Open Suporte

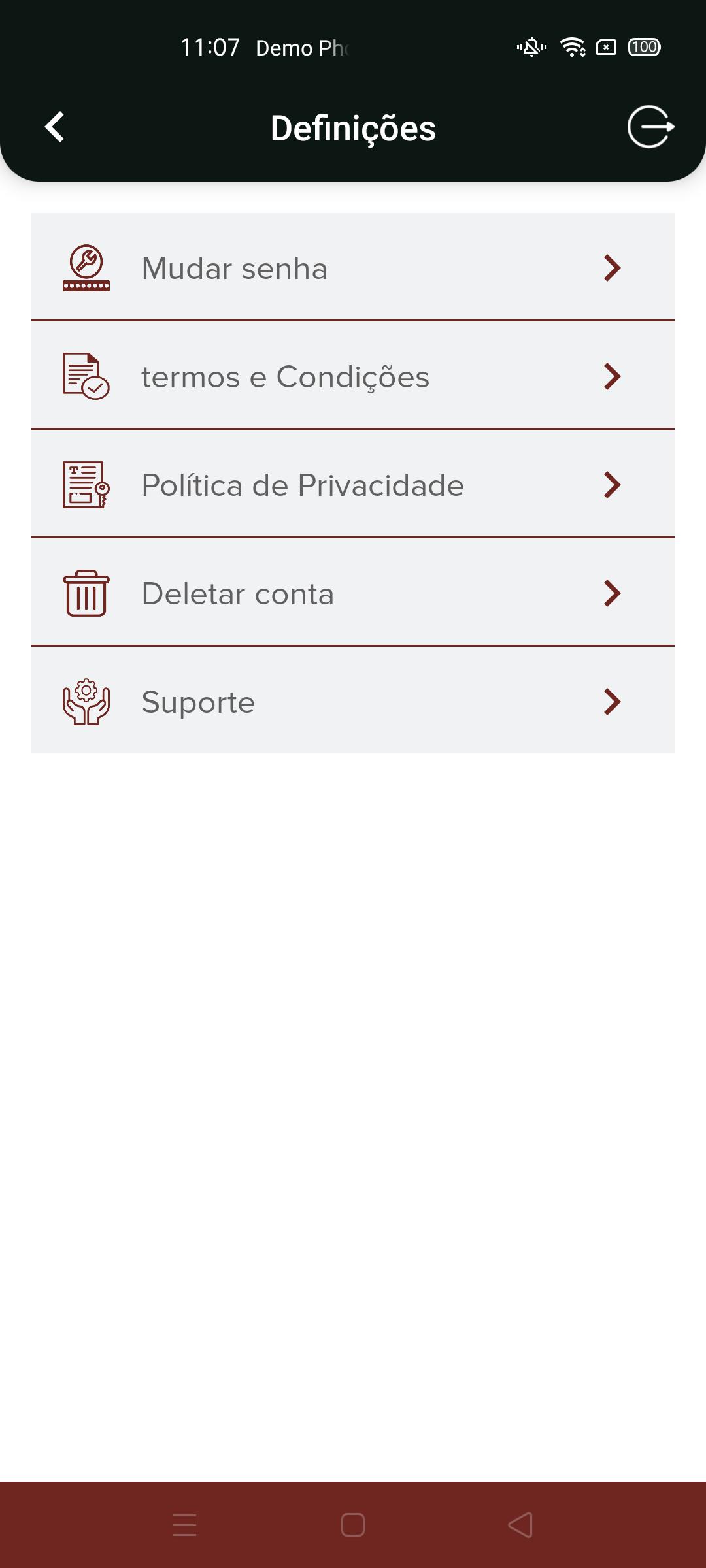[x=353, y=700]
